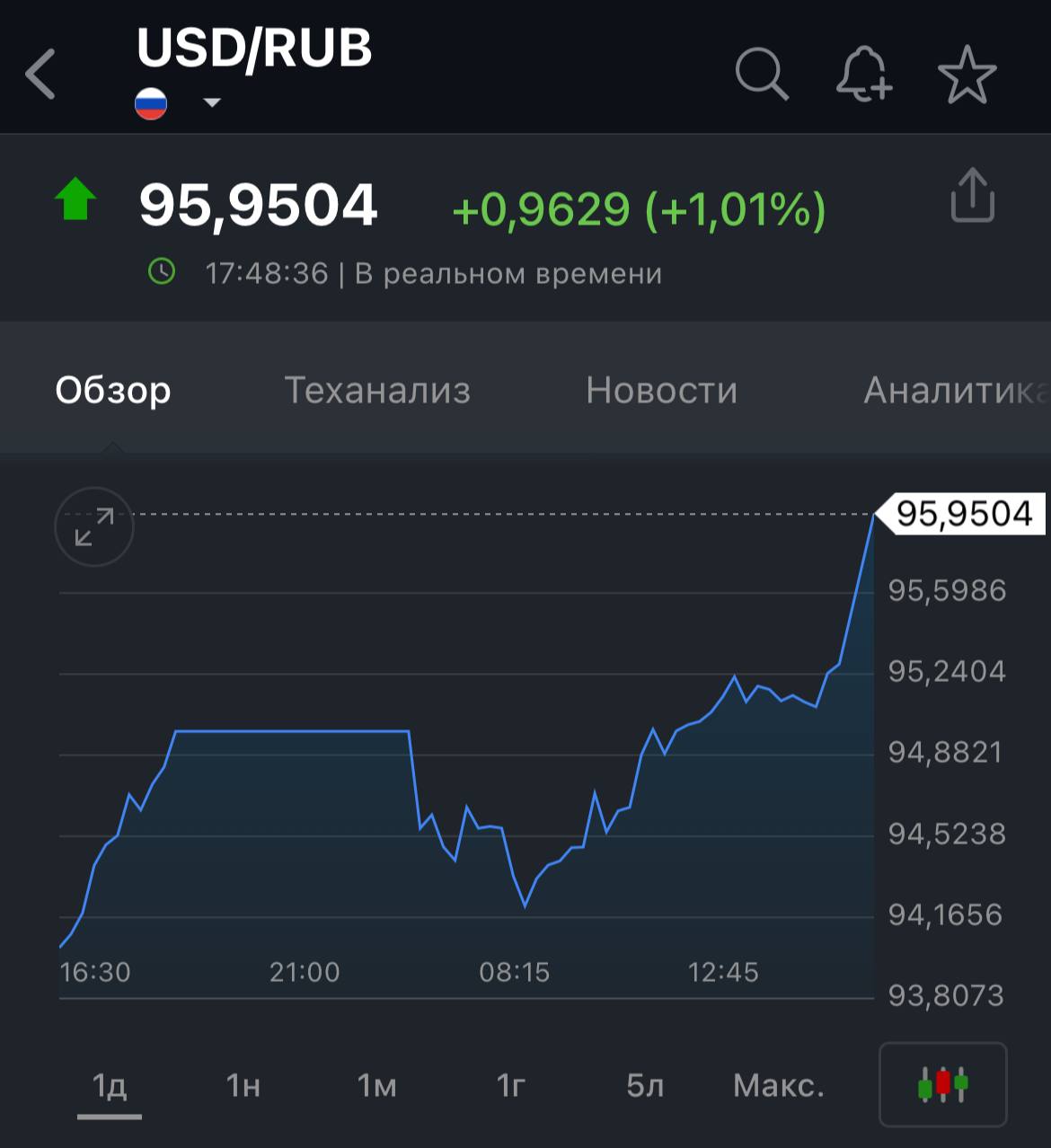This screenshot has width=1051, height=1148.
Task: Show the Обзор tab
Action: (113, 391)
